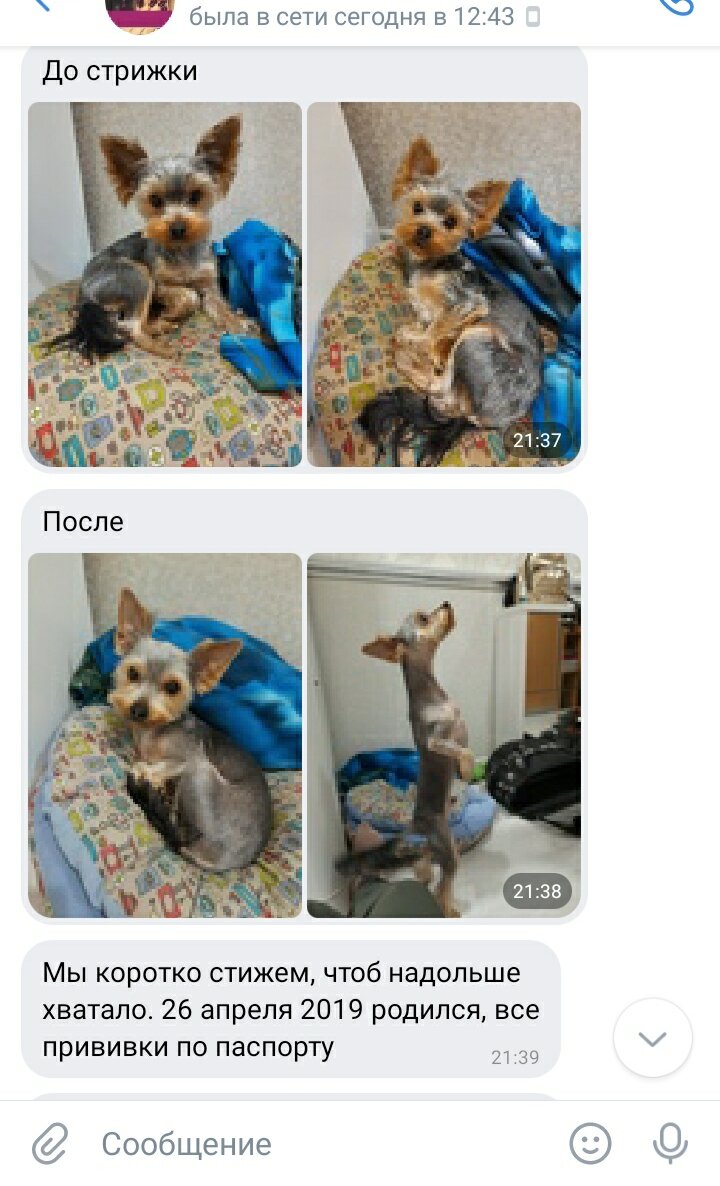Viewport: 720px width, 1186px height.
Task: View the 21:38 photo of standing dog
Action: coord(444,735)
